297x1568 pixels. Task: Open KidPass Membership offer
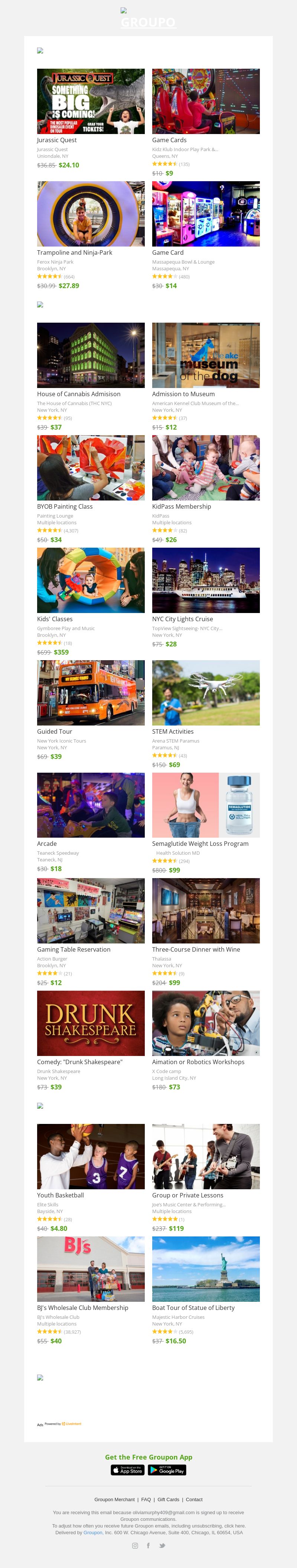tap(206, 467)
